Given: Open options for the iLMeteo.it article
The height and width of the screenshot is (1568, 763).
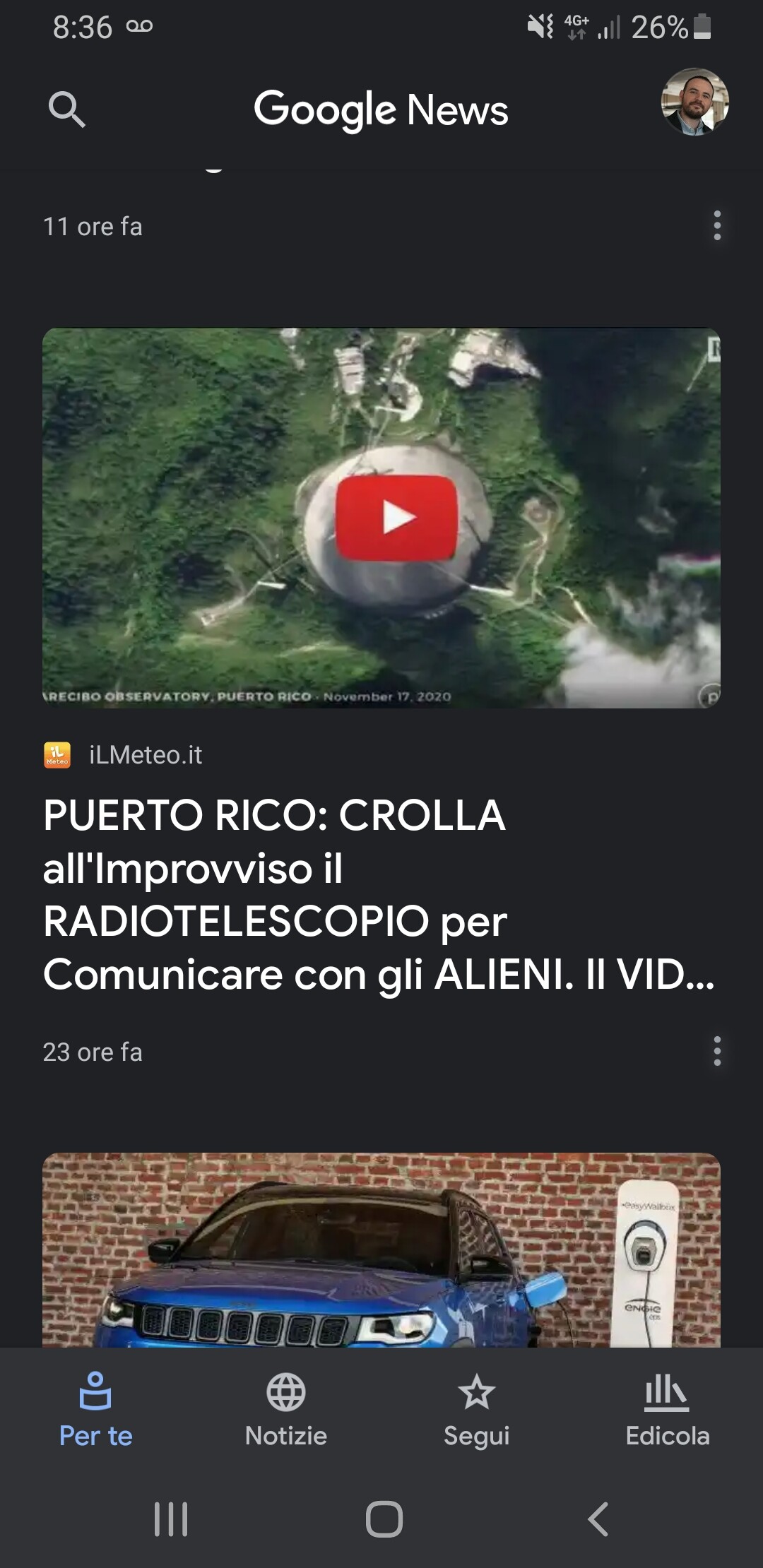Looking at the screenshot, I should (717, 1052).
